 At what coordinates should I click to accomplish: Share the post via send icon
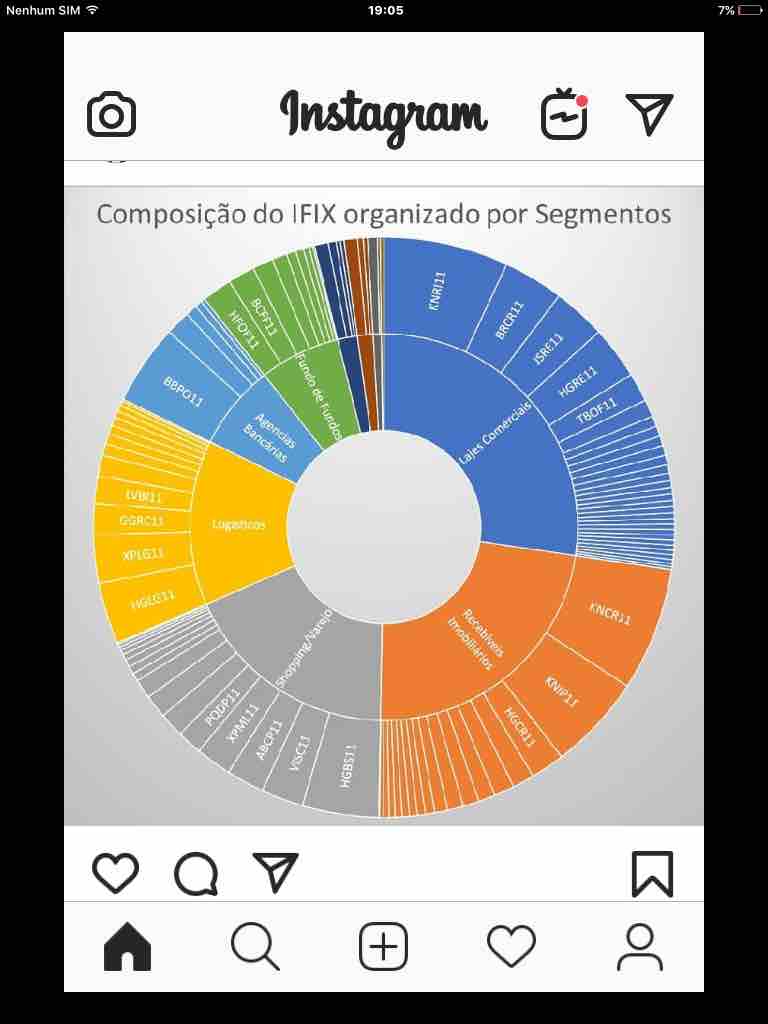coord(276,872)
